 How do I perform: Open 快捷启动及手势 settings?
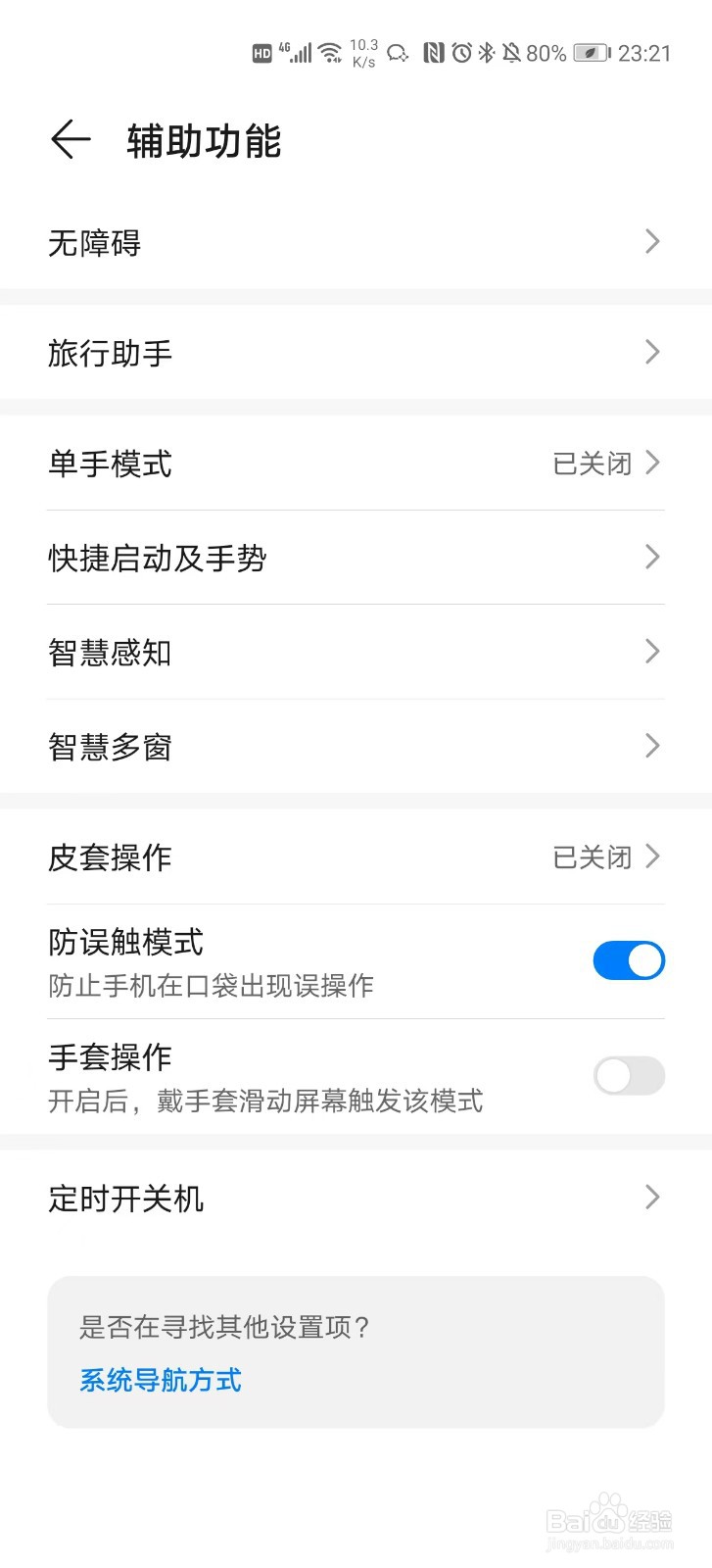[x=356, y=557]
